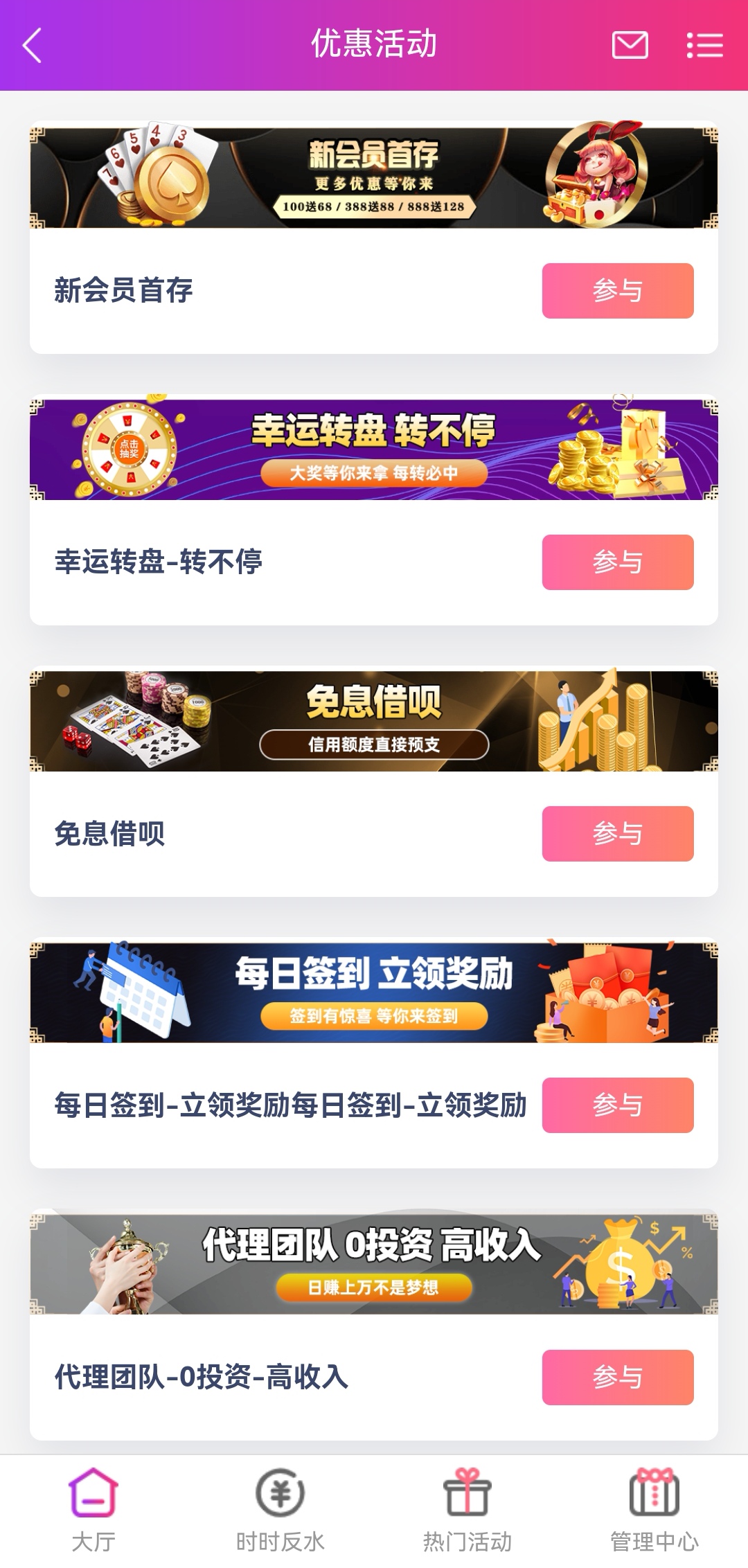Open the list menu icon
The height and width of the screenshot is (1568, 748).
click(704, 46)
